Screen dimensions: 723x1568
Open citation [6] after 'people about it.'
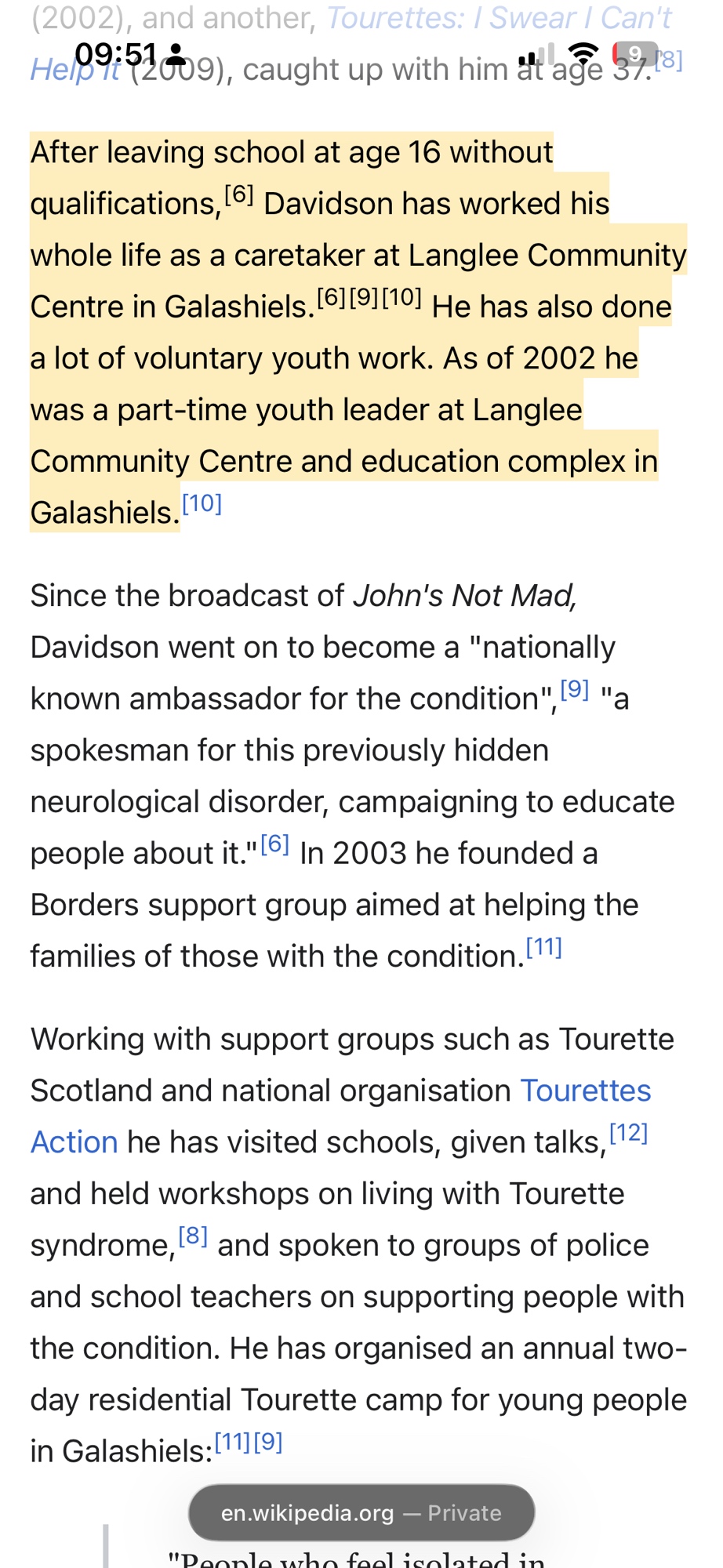tap(274, 844)
